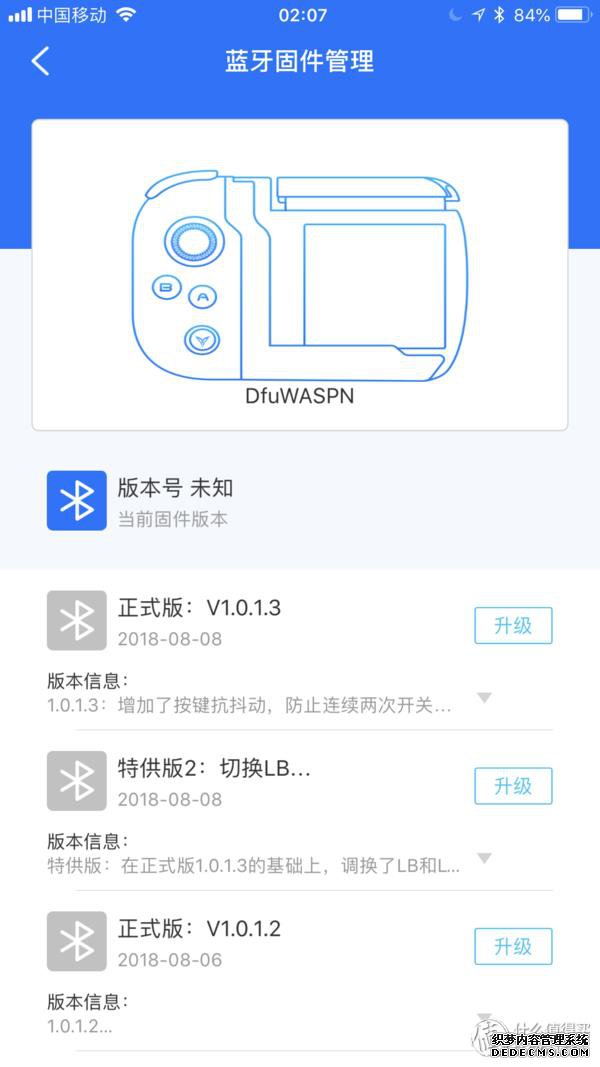Tap 升级 for 正式版 V1.0.1.3
Image resolution: width=600 pixels, height=1067 pixels.
pyautogui.click(x=513, y=626)
